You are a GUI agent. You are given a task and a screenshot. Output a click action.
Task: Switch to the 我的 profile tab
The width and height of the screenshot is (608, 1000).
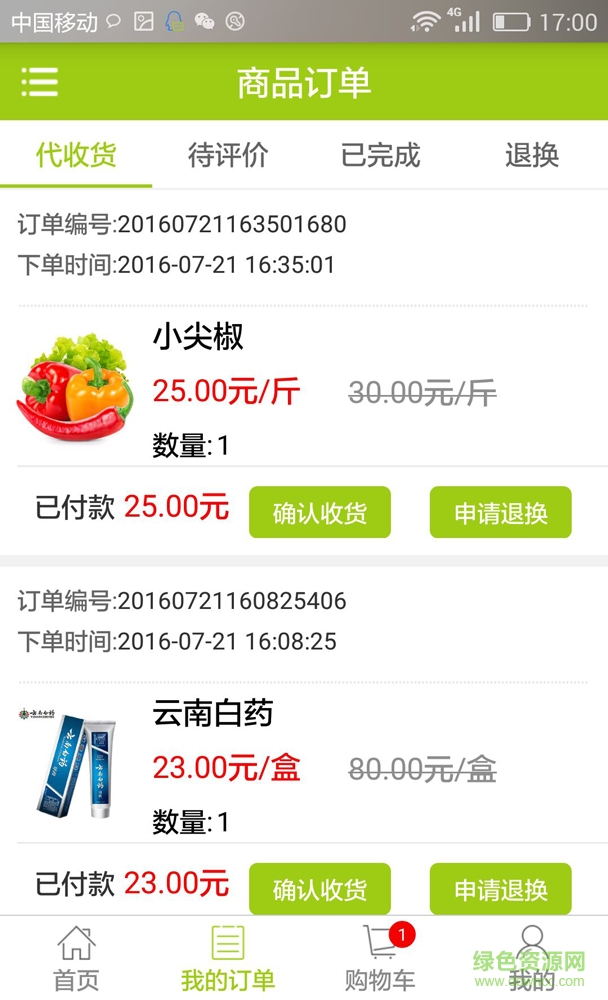pyautogui.click(x=532, y=958)
